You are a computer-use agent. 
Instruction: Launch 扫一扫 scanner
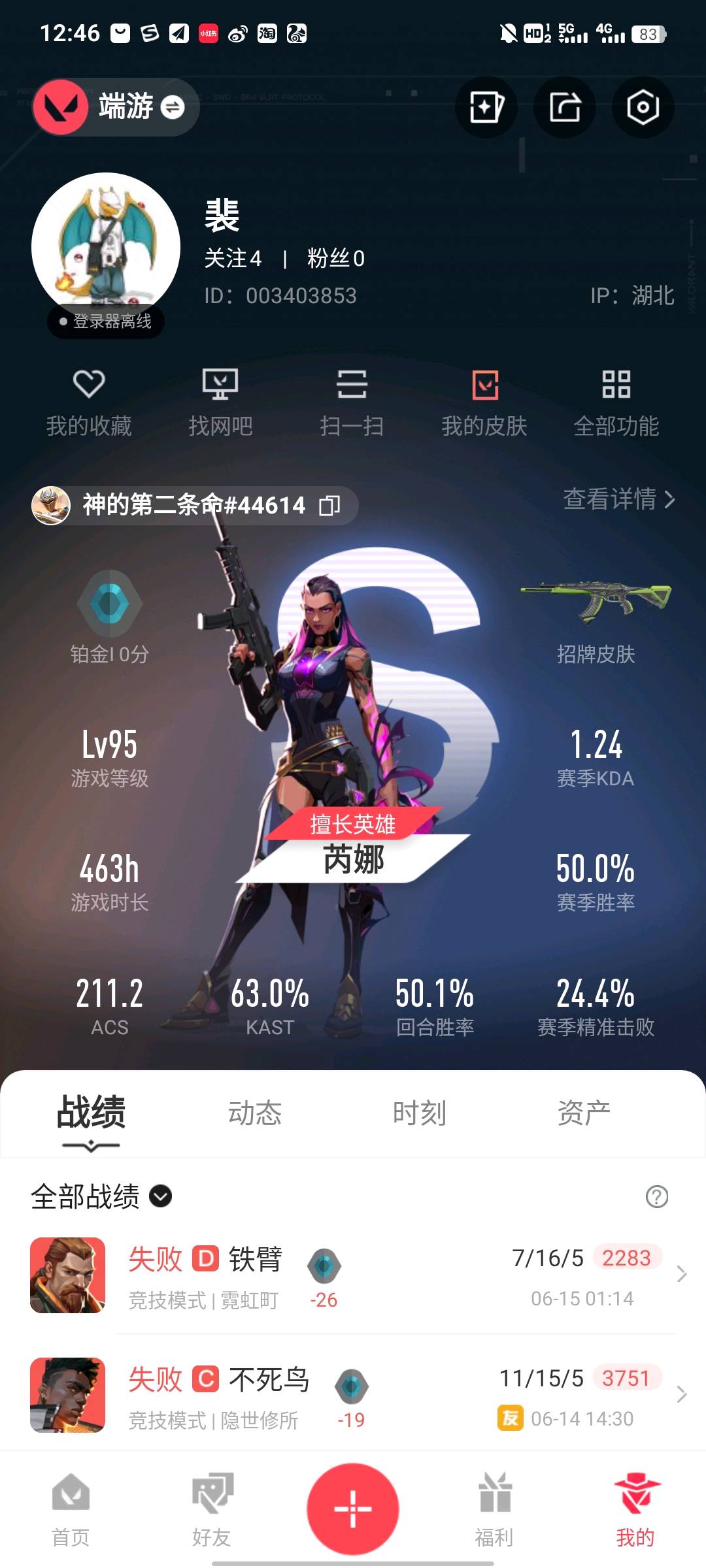pos(352,403)
